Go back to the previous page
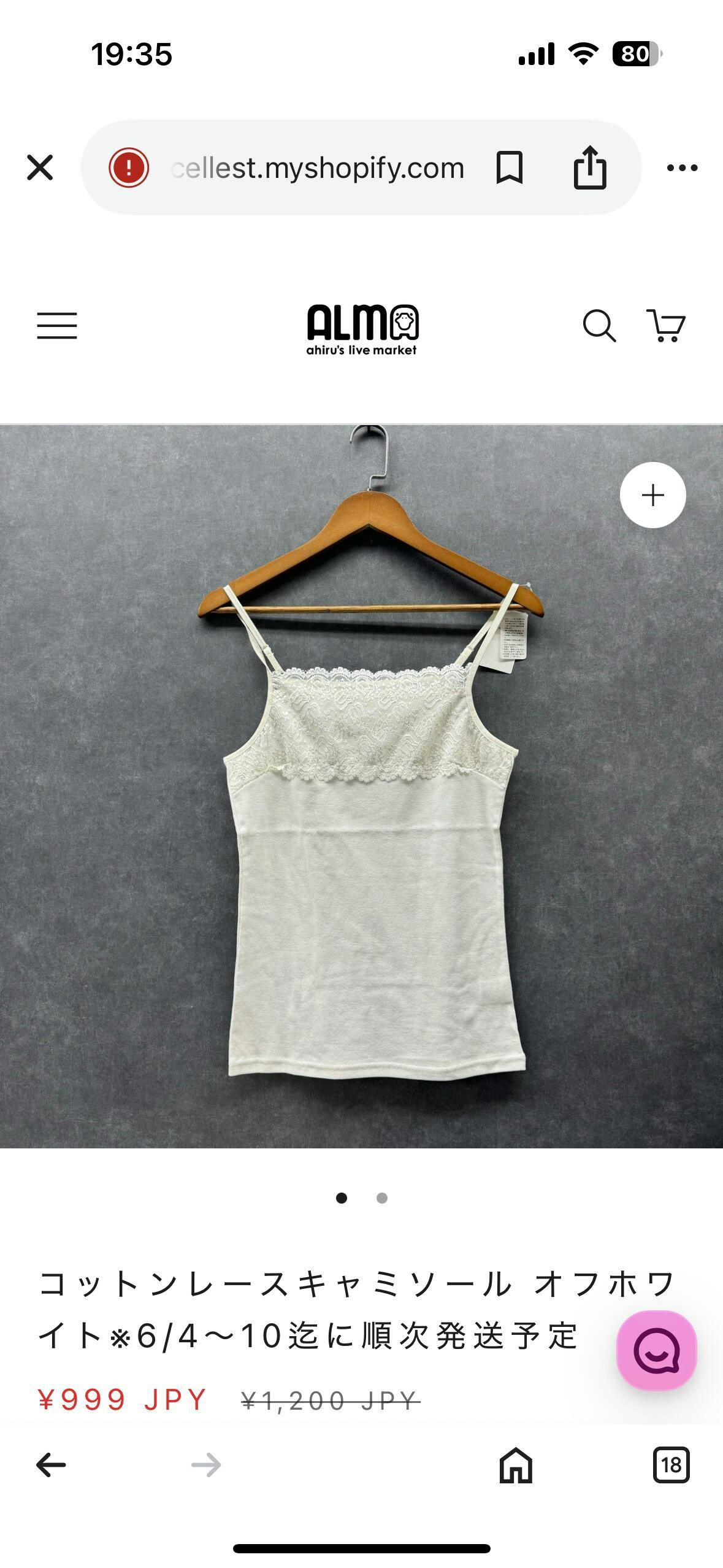 point(51,1465)
